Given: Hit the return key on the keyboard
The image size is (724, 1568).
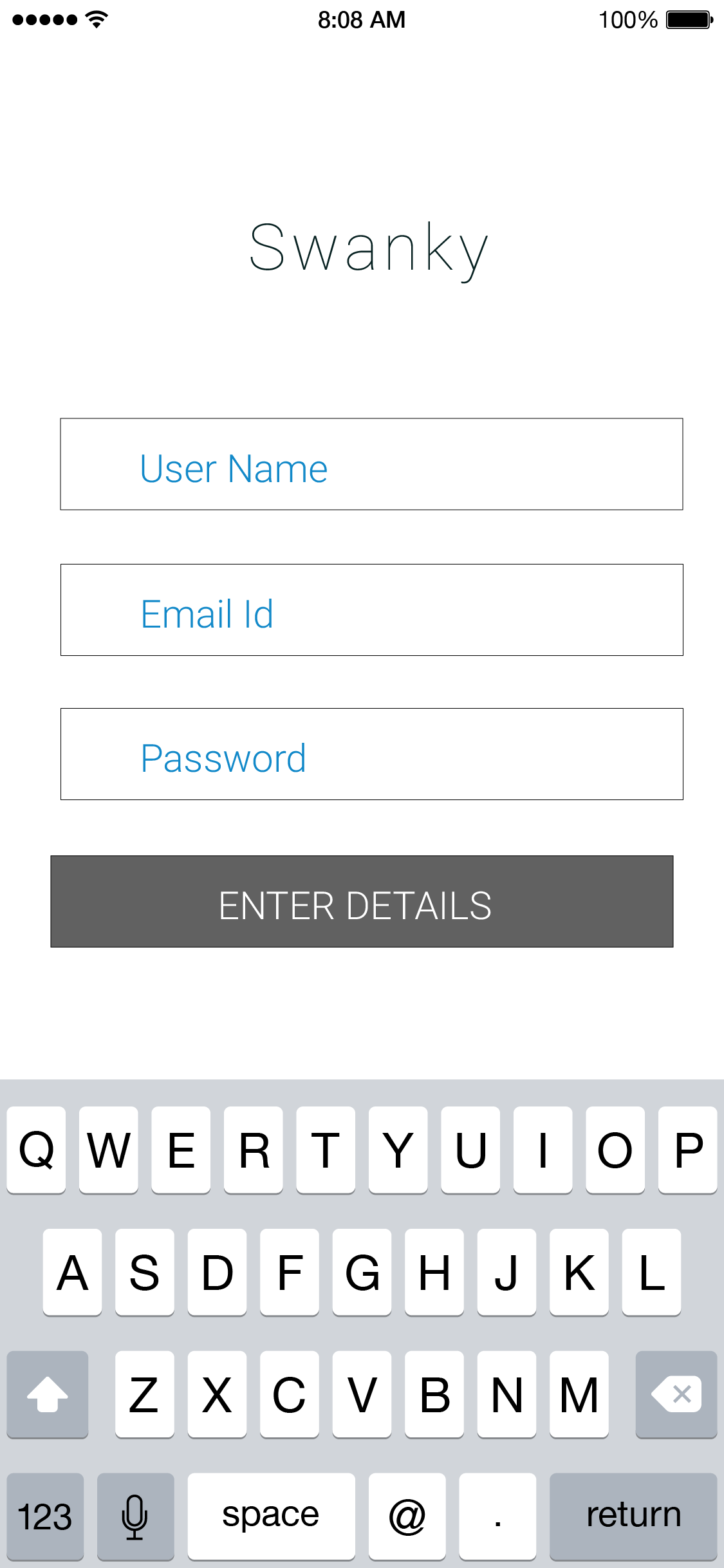Looking at the screenshot, I should click(633, 1515).
